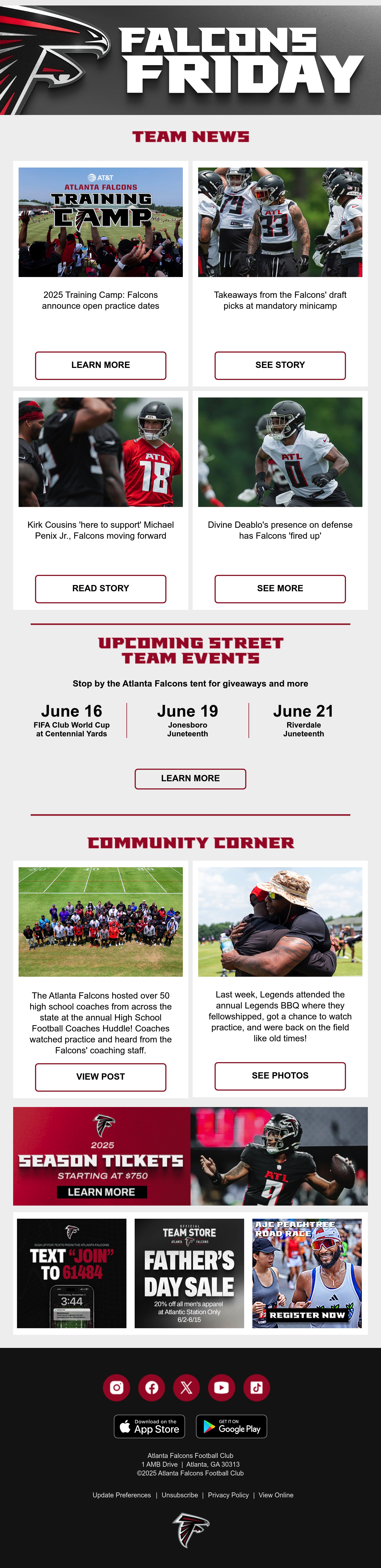Open the 2025 Season Tickets banner
The width and height of the screenshot is (381, 1568).
tap(190, 1156)
